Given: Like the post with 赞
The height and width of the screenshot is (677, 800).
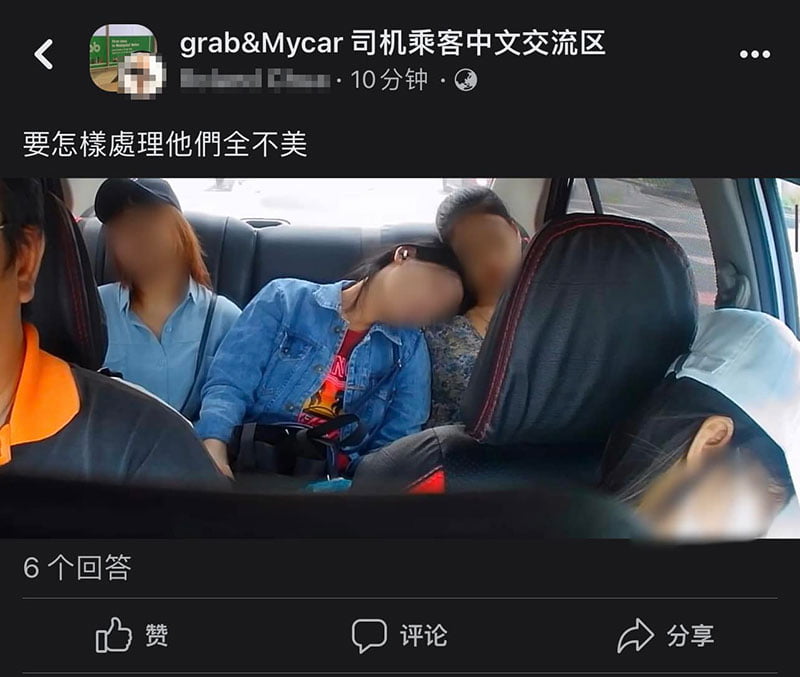Looking at the screenshot, I should 132,635.
